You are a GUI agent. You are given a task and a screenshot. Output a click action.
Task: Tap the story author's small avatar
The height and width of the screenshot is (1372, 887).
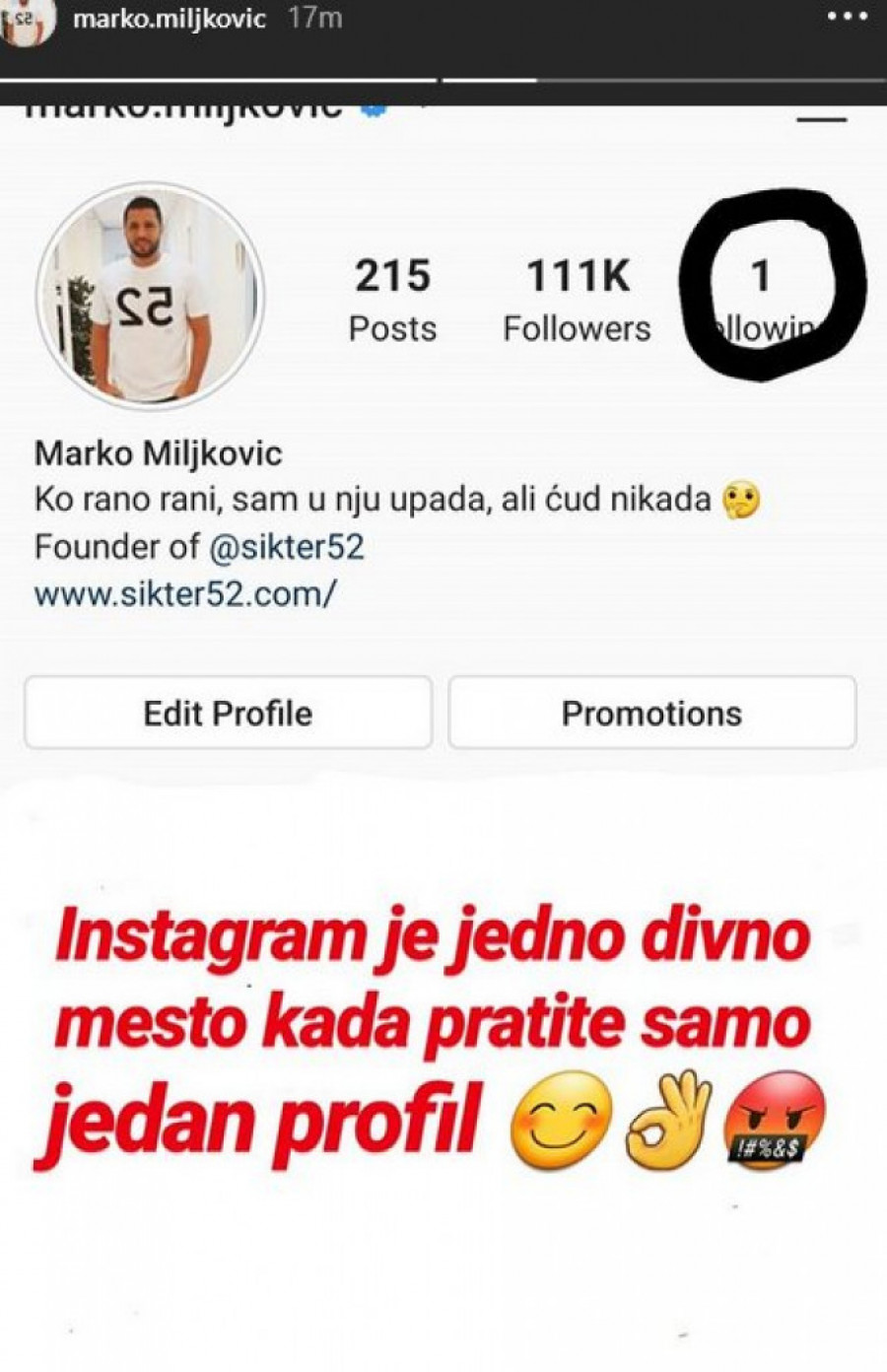tap(28, 17)
